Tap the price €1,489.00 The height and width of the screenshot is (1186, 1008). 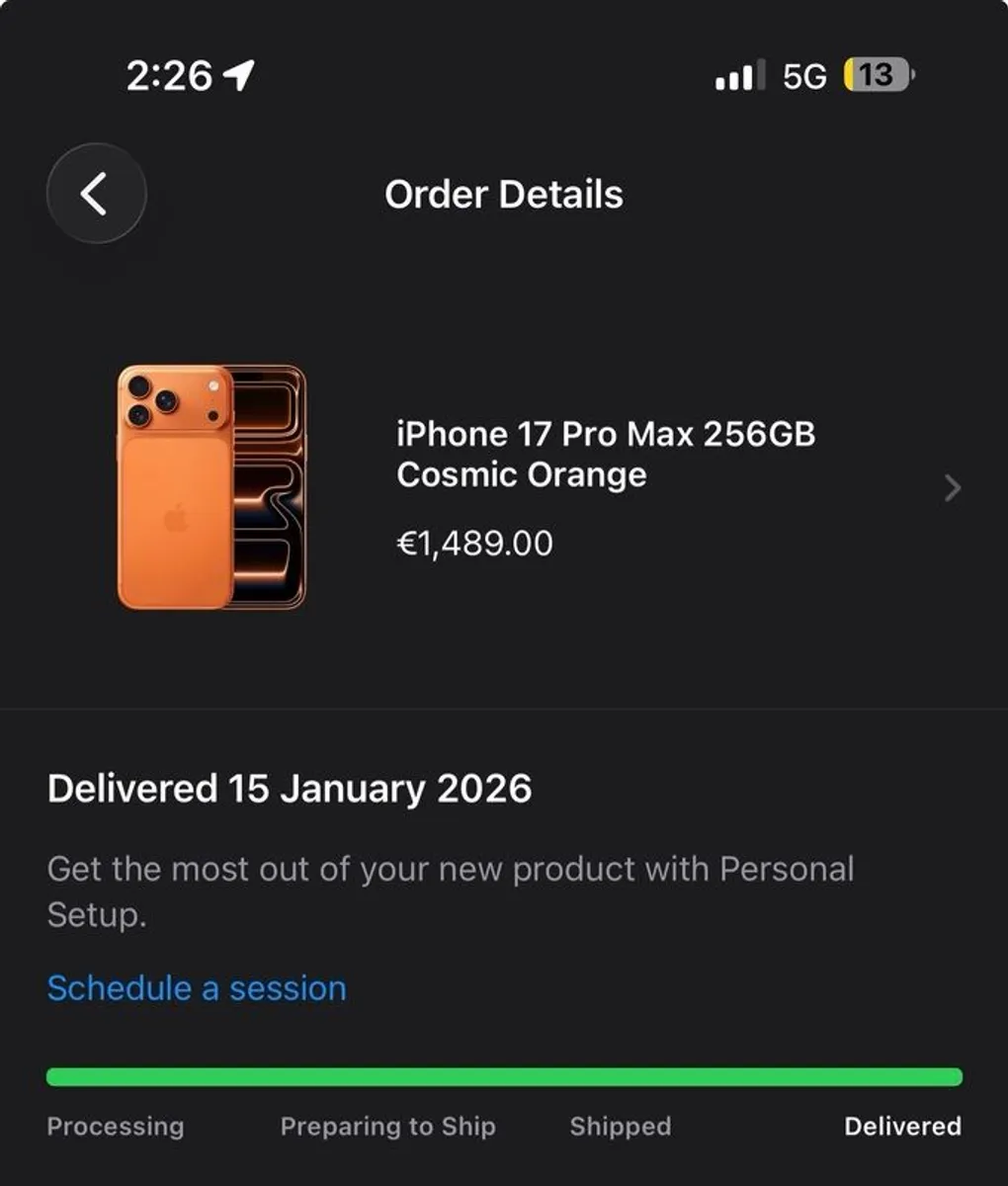pyautogui.click(x=475, y=543)
